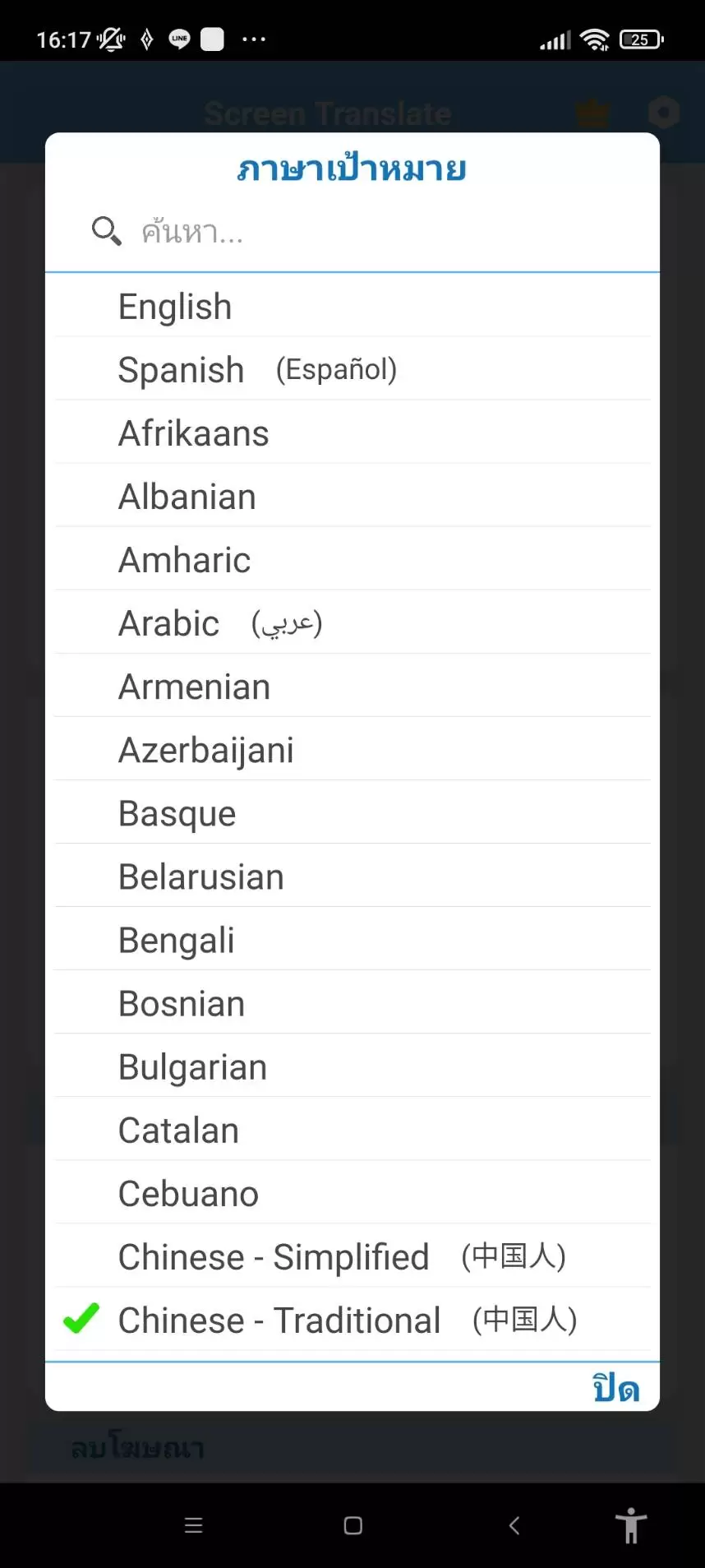Choose Arabic as target language
This screenshot has width=705, height=1568.
(352, 622)
